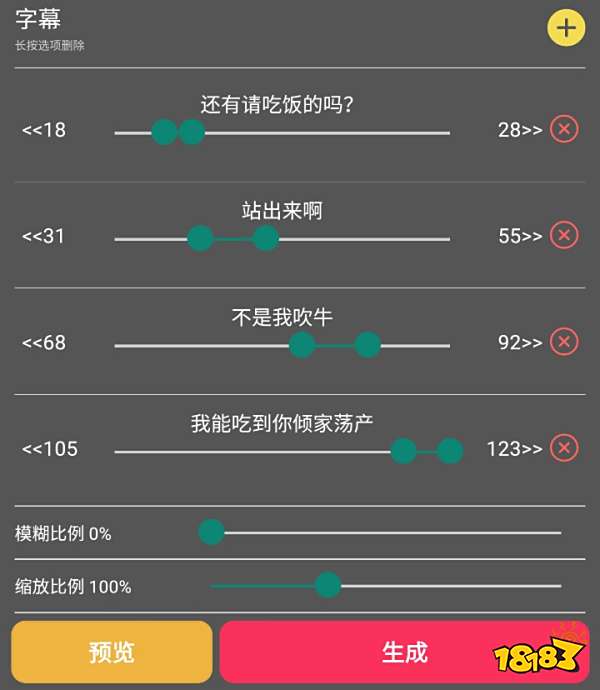Select the start handle of 不是我吹牛 range
The image size is (600, 690).
pos(302,345)
